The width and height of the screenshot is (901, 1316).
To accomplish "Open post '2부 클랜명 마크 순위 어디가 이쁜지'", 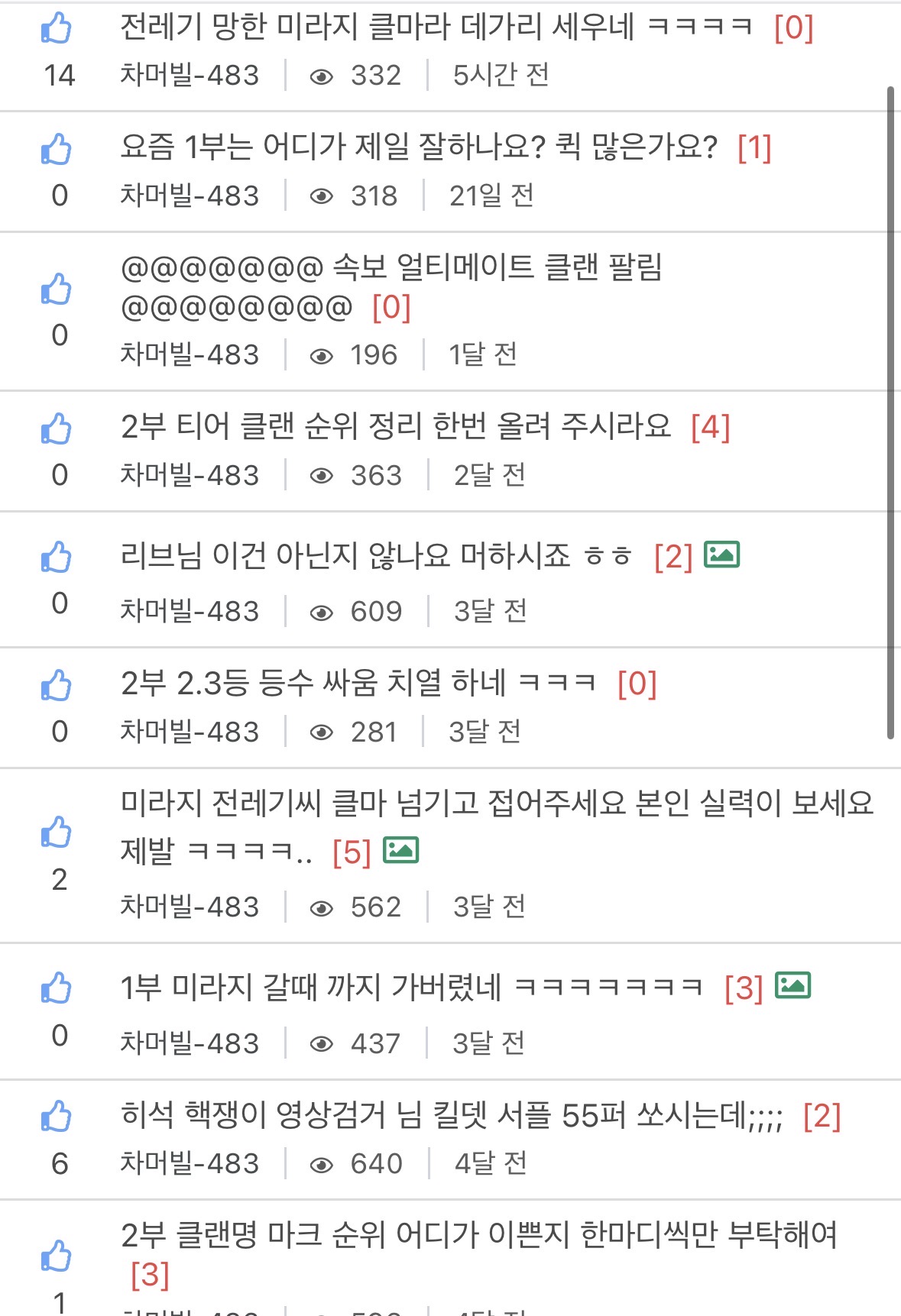I will coord(478,1235).
